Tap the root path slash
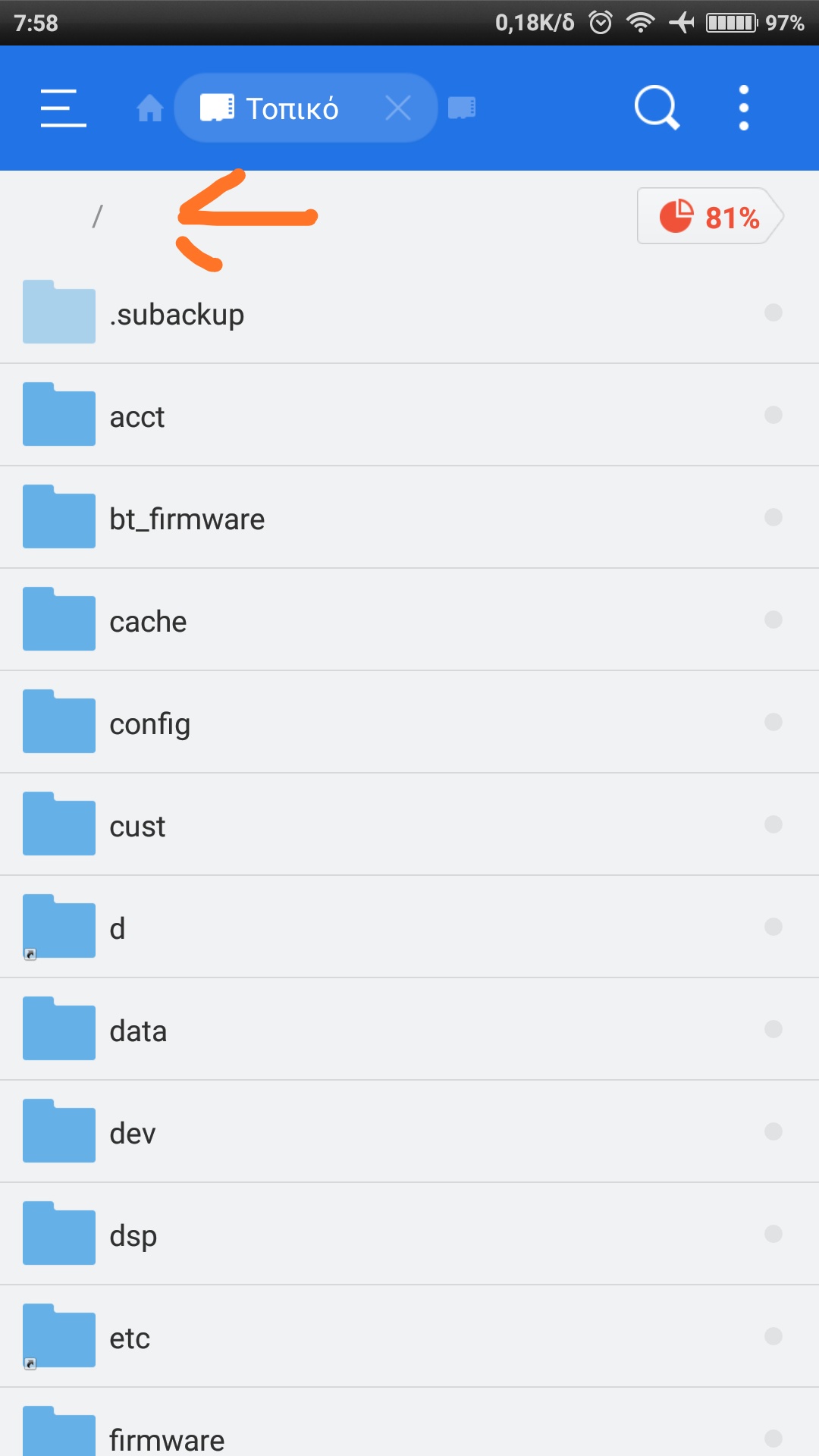The width and height of the screenshot is (819, 1456). [x=97, y=217]
